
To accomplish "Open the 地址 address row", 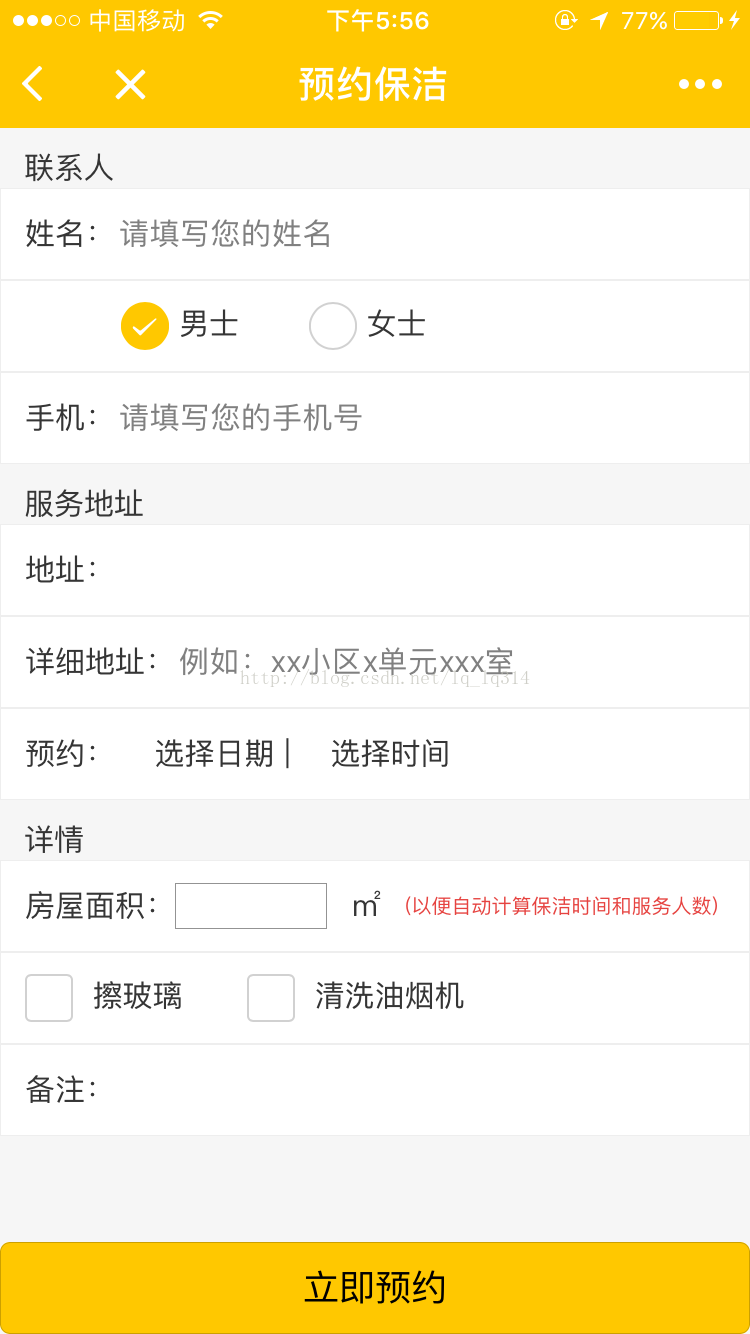I will click(x=375, y=570).
